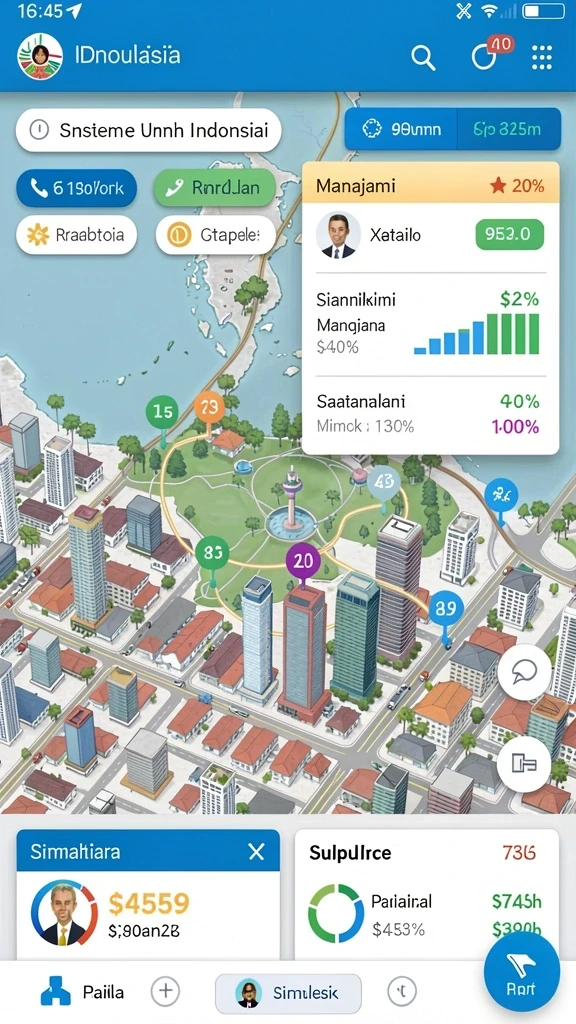
Task: Tap the green 953.0 button beside Xatailo
Action: pos(510,234)
